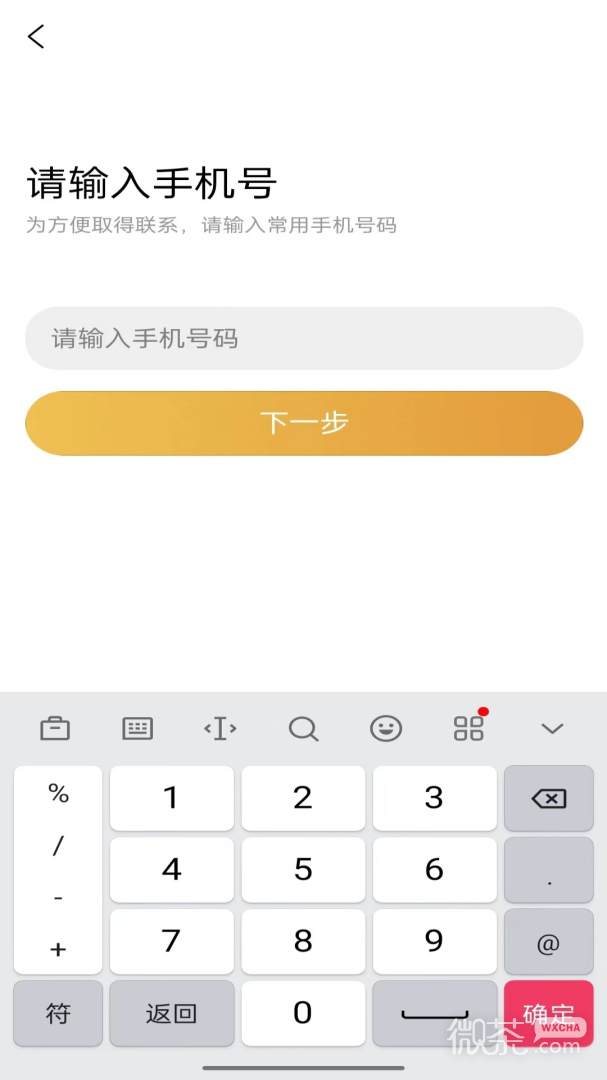Collapse the keyboard with the chevron
Screen dimensions: 607x1080
point(552,729)
